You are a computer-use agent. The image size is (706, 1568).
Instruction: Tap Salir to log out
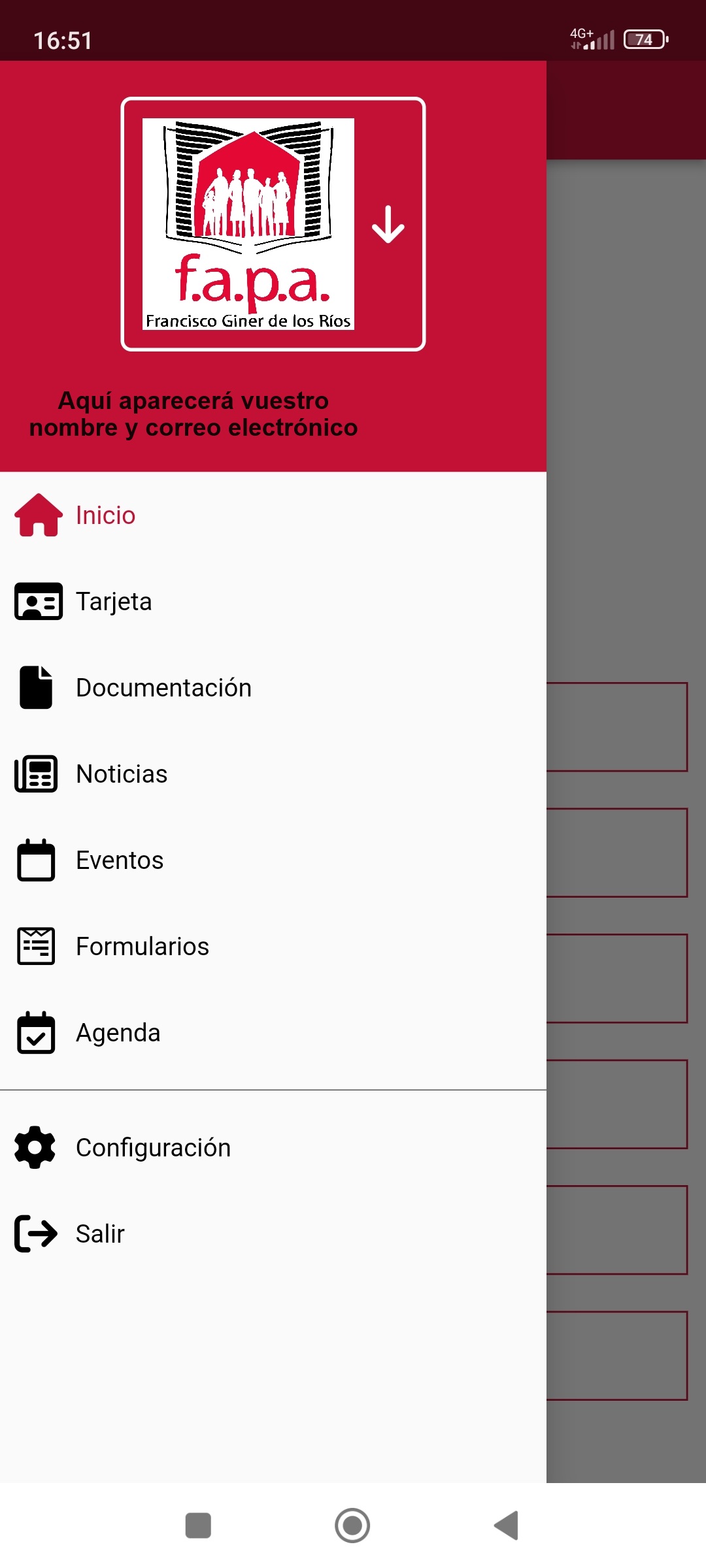coord(273,1234)
